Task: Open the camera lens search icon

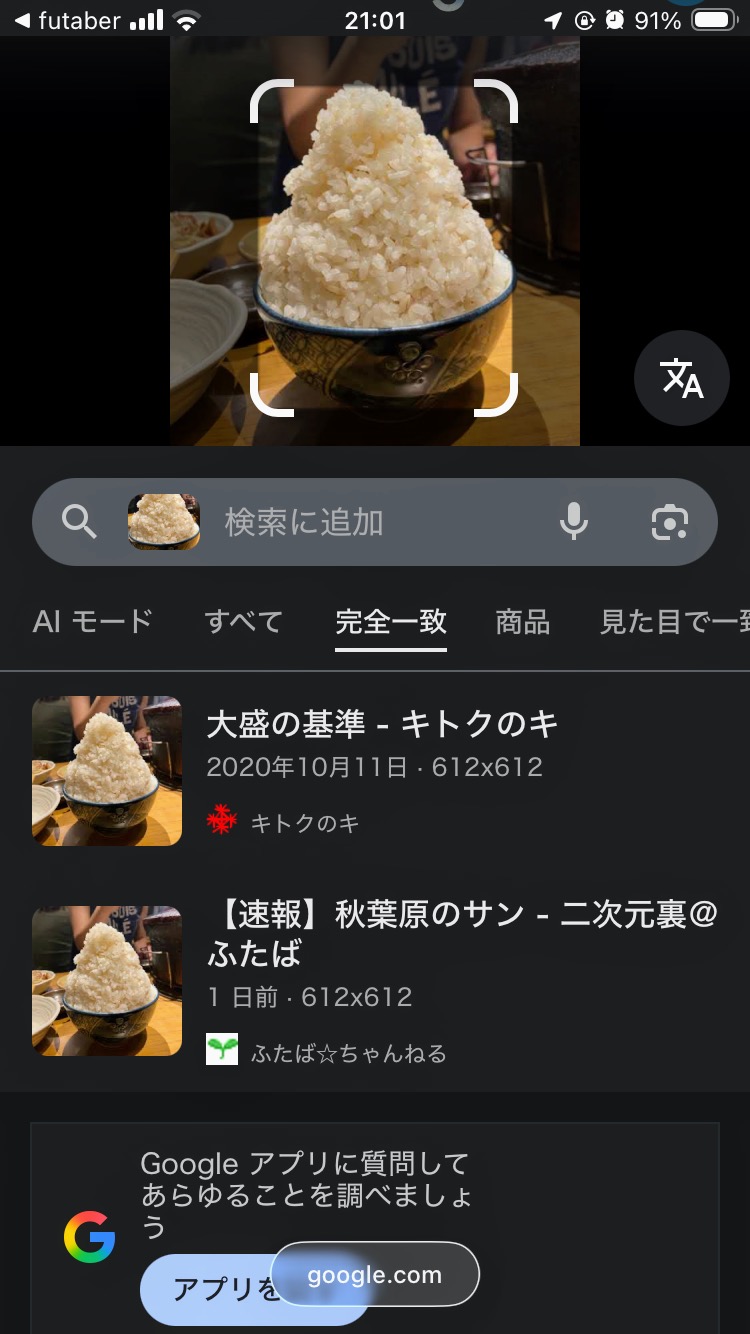Action: coord(669,522)
